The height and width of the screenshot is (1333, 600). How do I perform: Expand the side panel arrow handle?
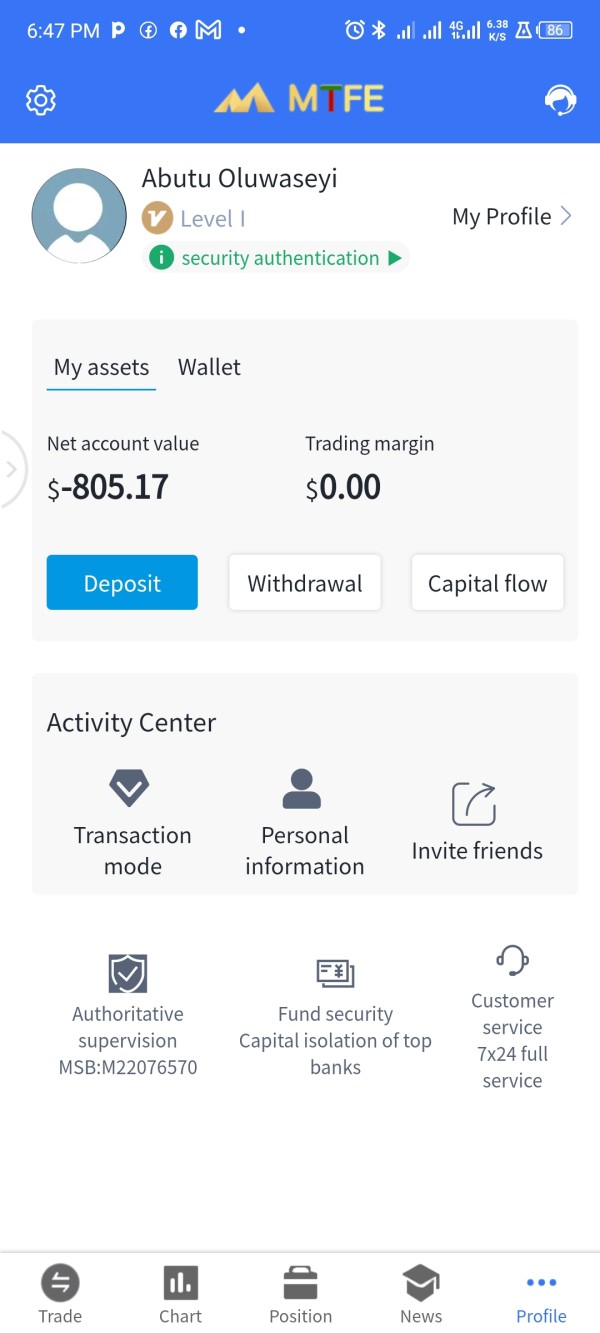(12, 468)
